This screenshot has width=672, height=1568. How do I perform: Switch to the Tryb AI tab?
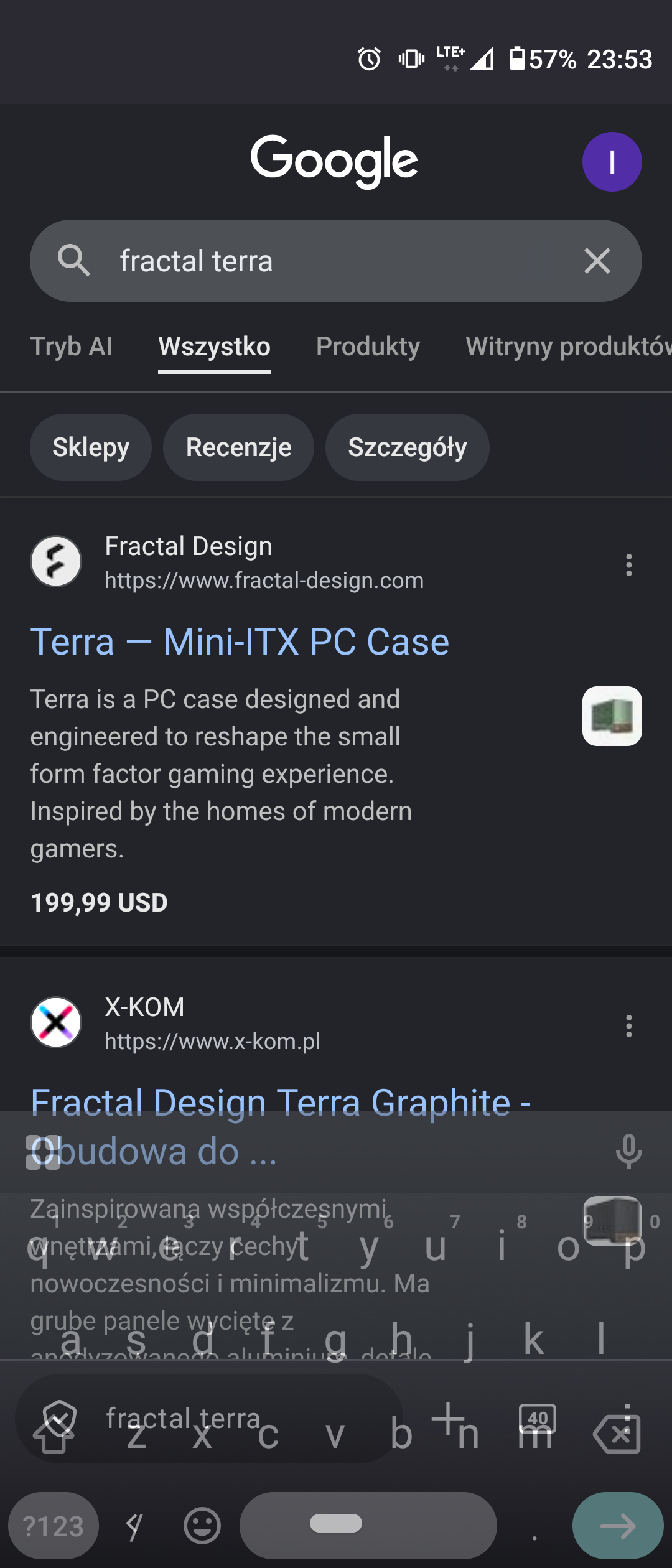point(72,347)
